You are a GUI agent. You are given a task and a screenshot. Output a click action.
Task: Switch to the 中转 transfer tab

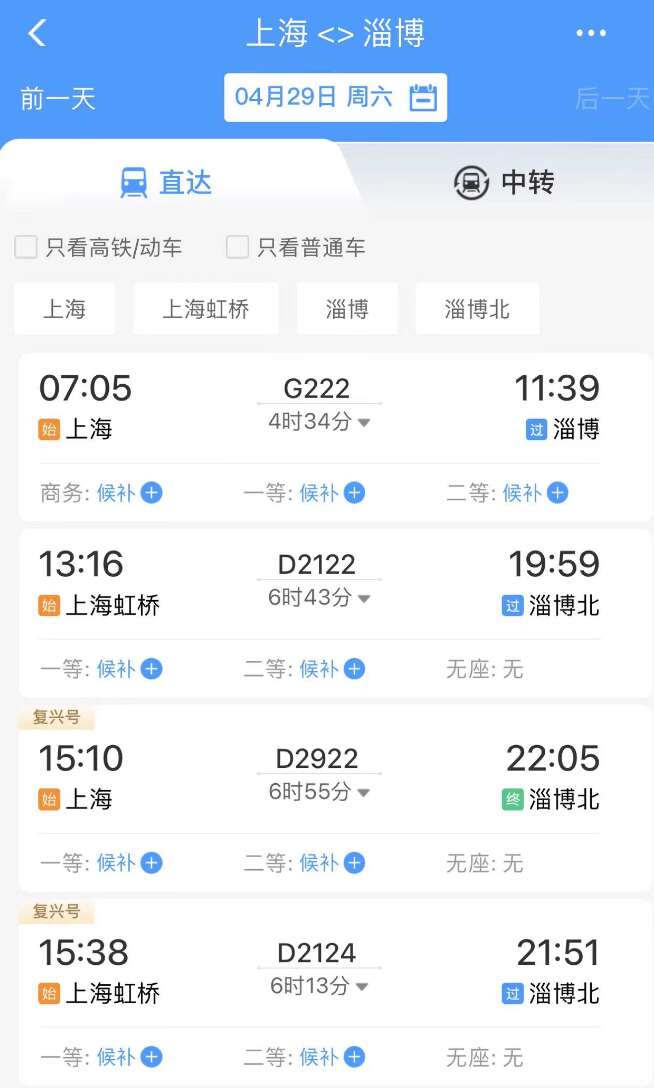504,183
